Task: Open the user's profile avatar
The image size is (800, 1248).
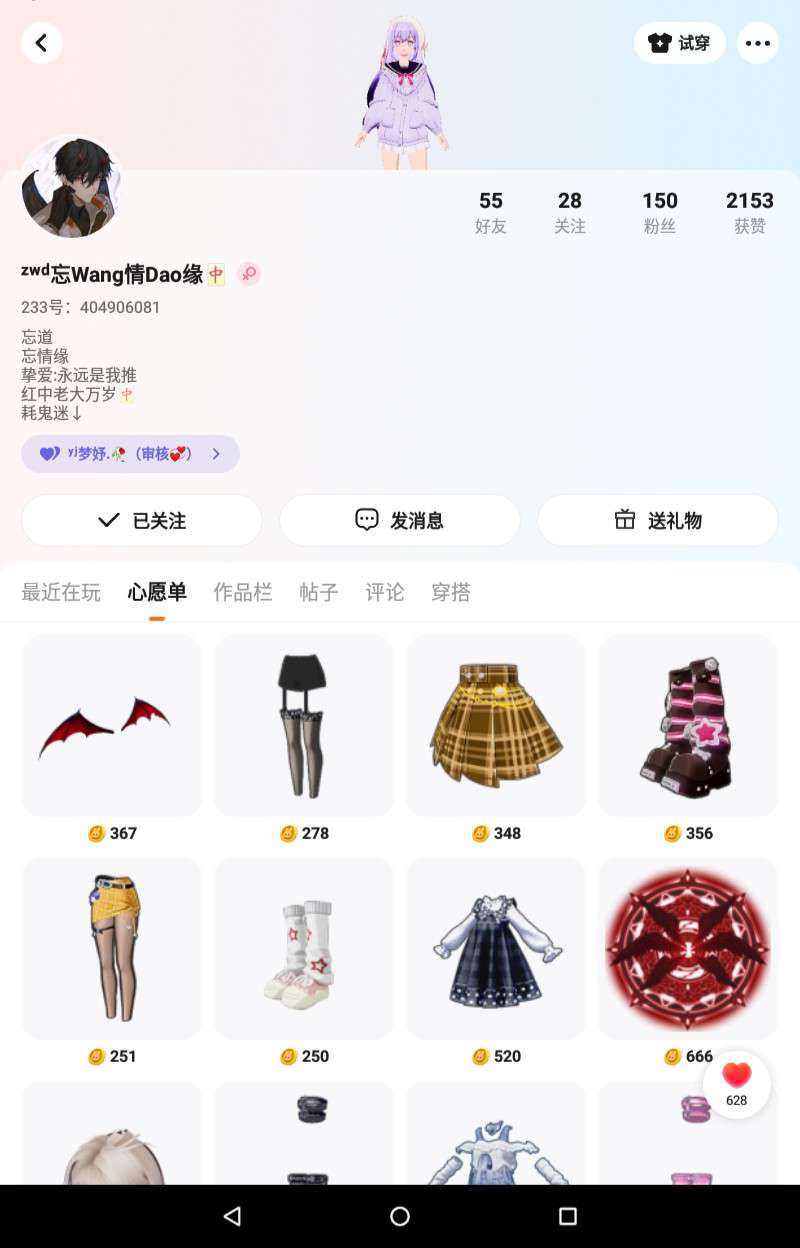Action: click(x=71, y=188)
